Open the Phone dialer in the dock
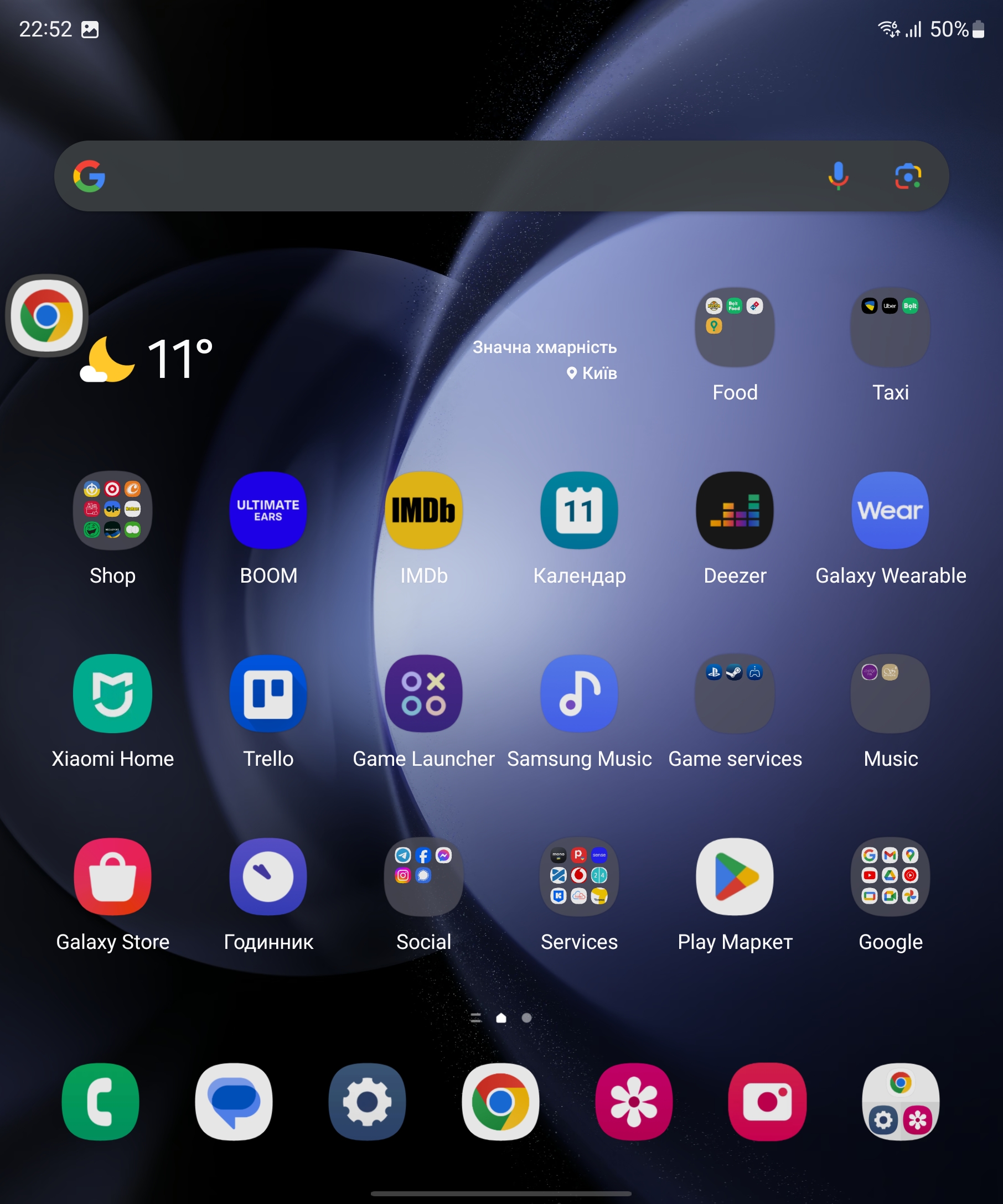 coord(100,1102)
